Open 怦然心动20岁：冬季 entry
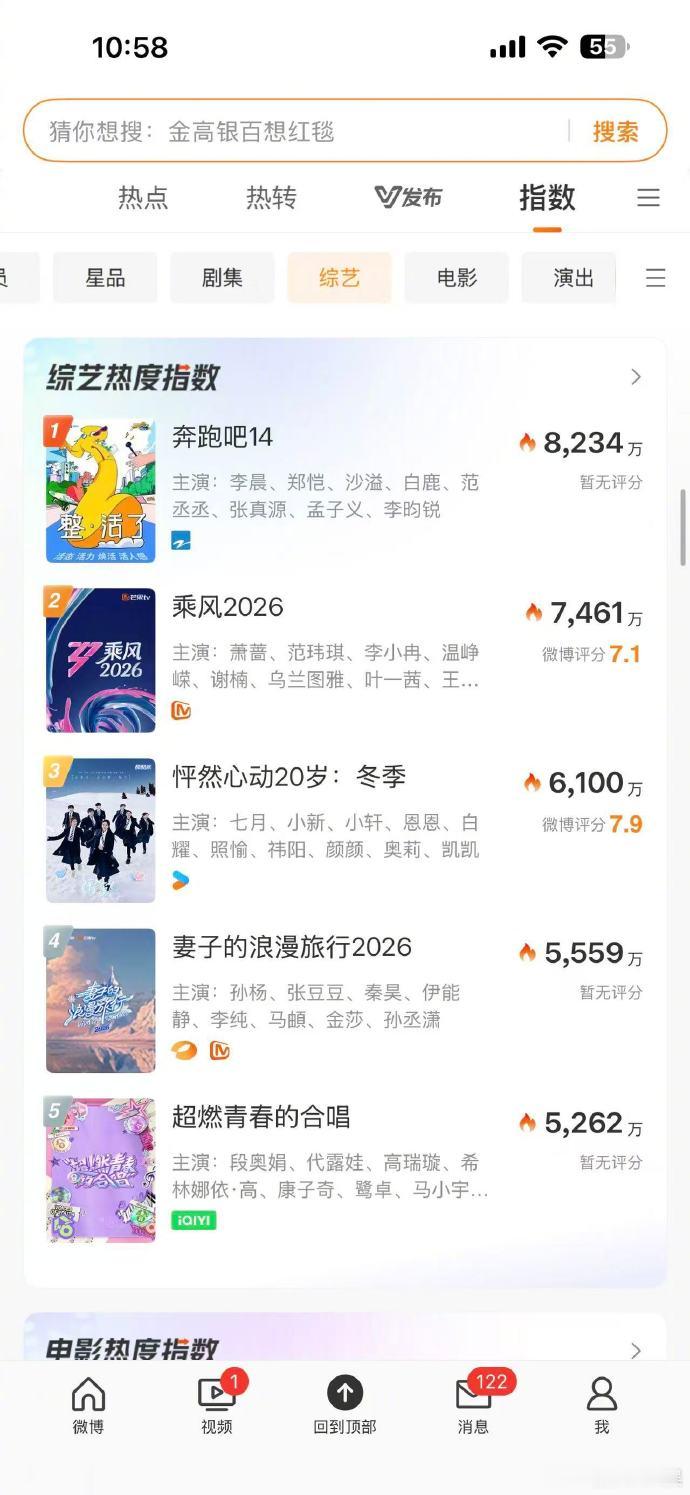 point(345,830)
